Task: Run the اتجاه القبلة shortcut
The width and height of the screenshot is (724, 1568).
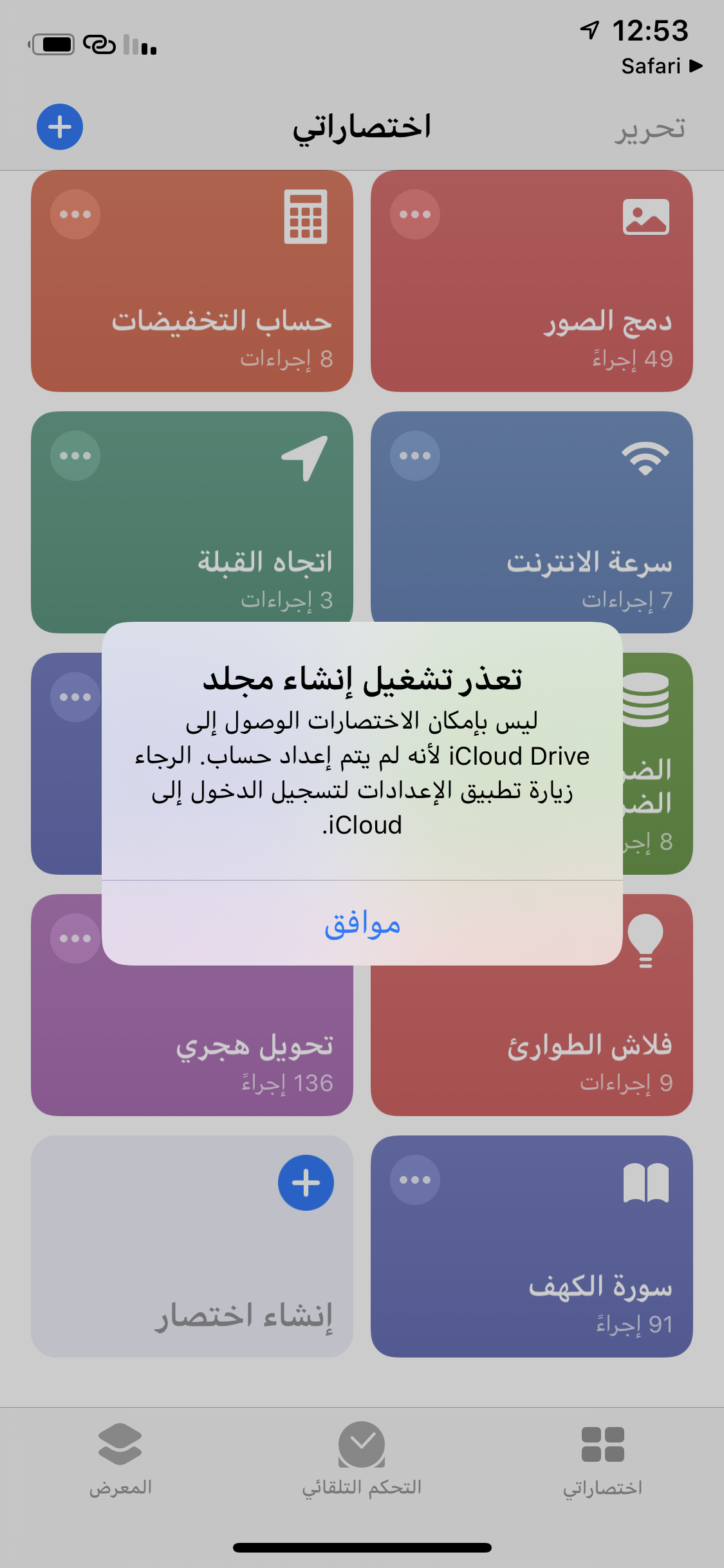Action: pyautogui.click(x=192, y=541)
